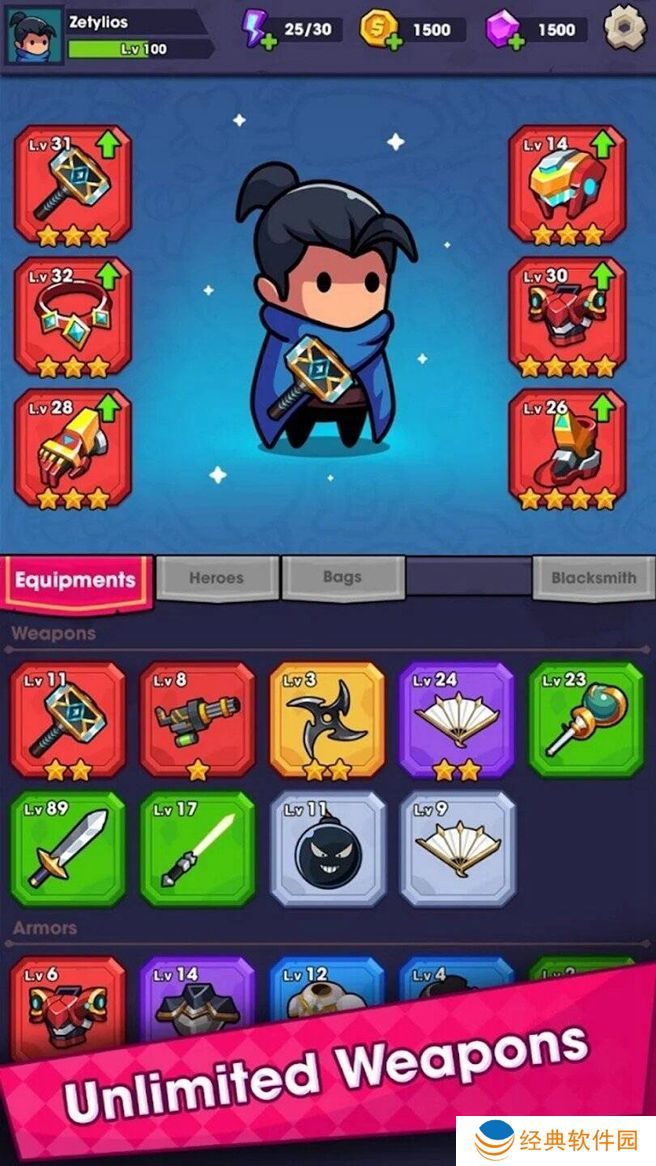This screenshot has width=656, height=1166.
Task: Open equipped Lv 28 gauntlet slot
Action: click(x=71, y=449)
